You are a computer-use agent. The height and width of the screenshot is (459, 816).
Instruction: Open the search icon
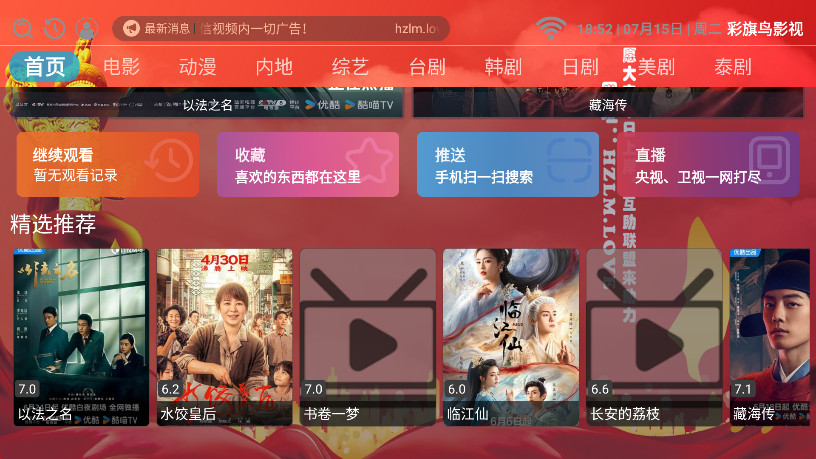(x=23, y=28)
